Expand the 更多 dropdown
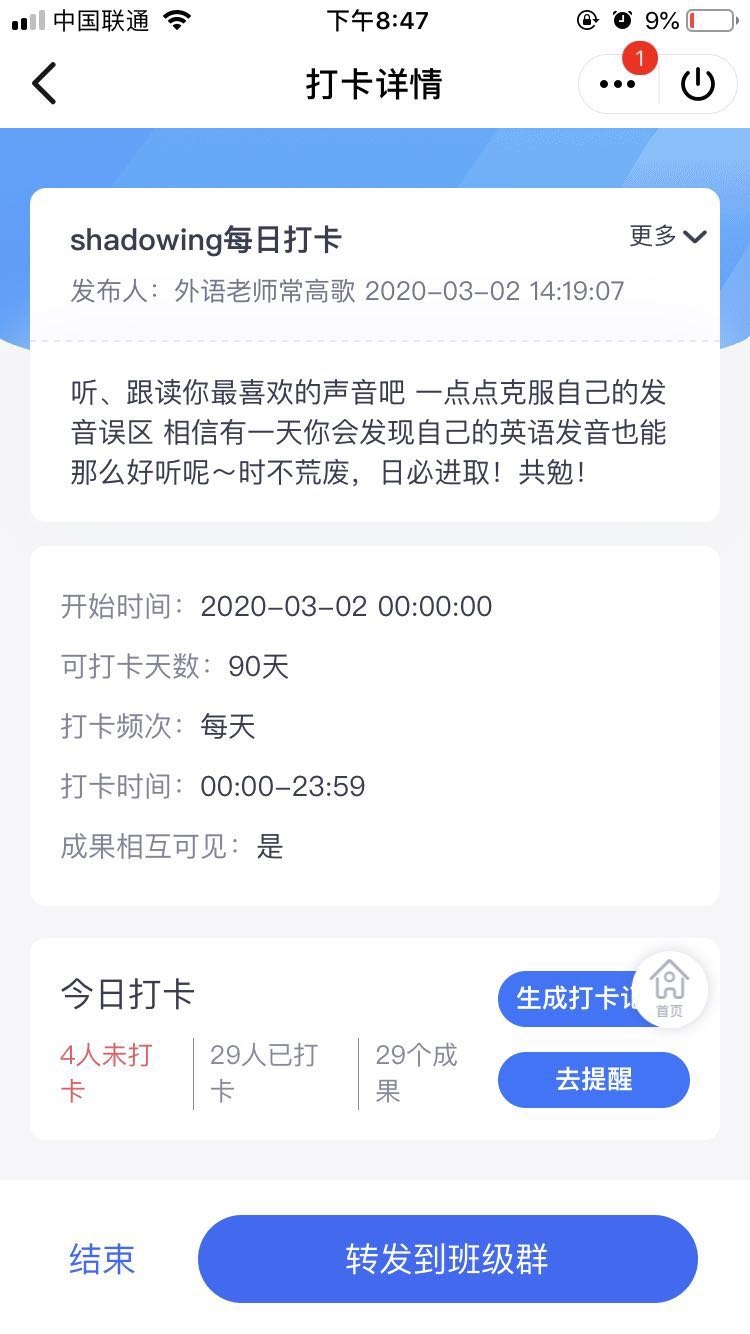 tap(668, 237)
